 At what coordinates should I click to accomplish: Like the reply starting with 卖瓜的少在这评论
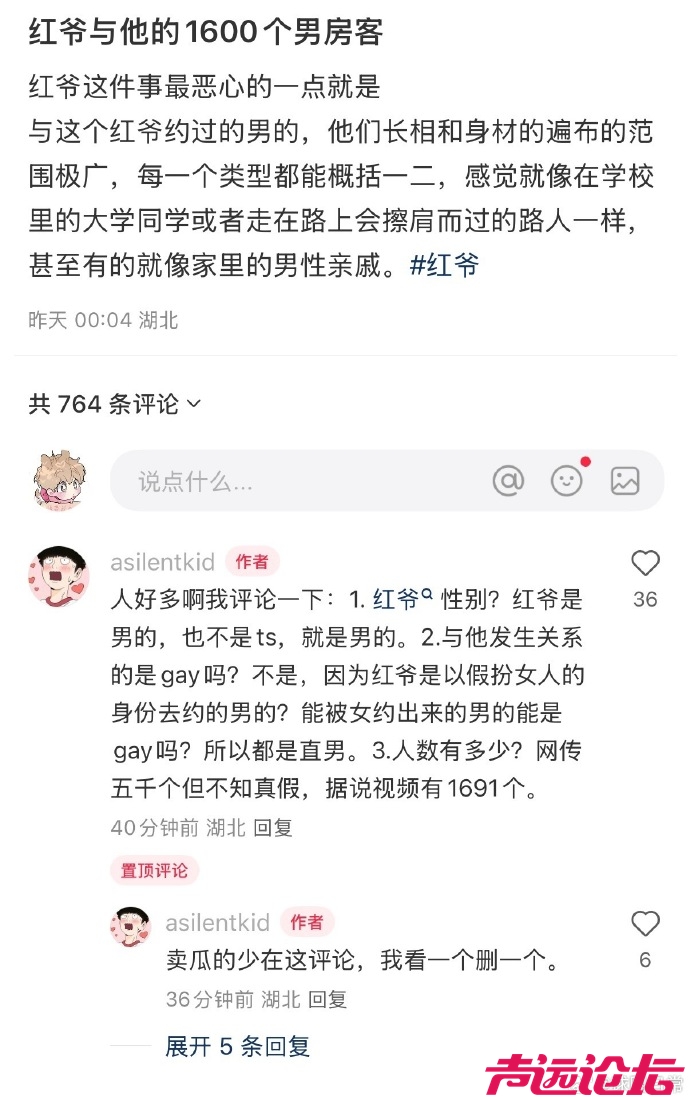click(x=645, y=924)
